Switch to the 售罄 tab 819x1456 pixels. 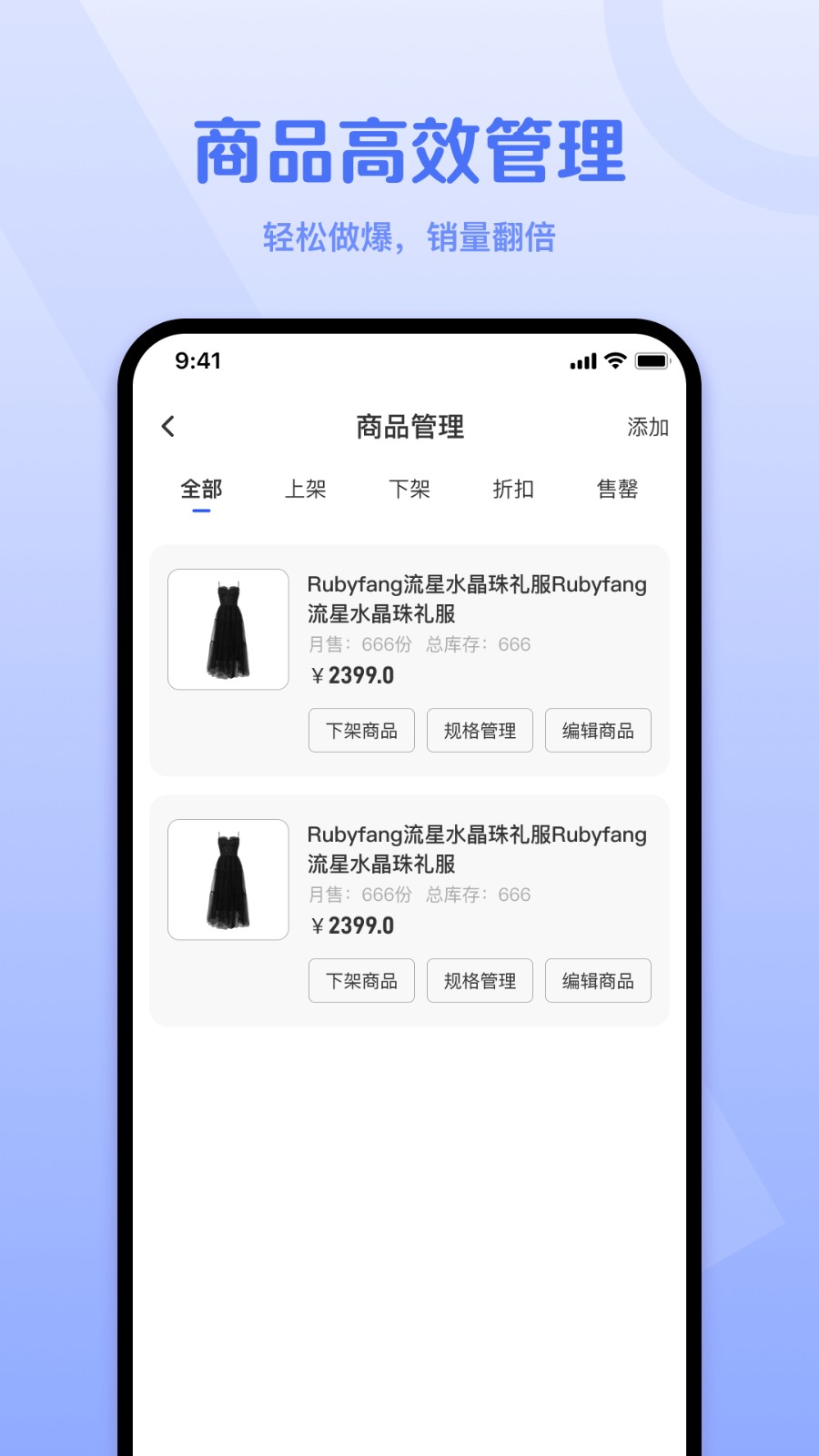pyautogui.click(x=617, y=489)
